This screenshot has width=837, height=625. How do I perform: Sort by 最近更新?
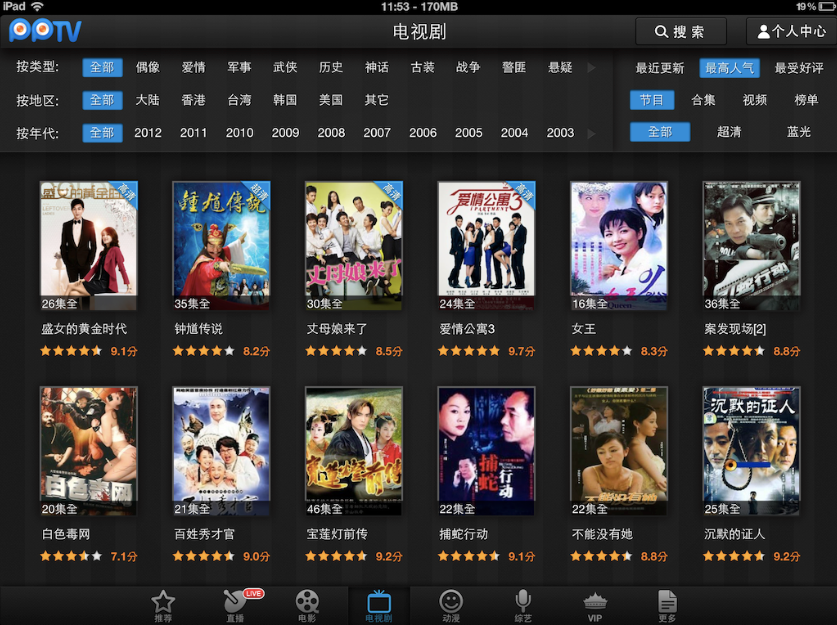[x=660, y=68]
